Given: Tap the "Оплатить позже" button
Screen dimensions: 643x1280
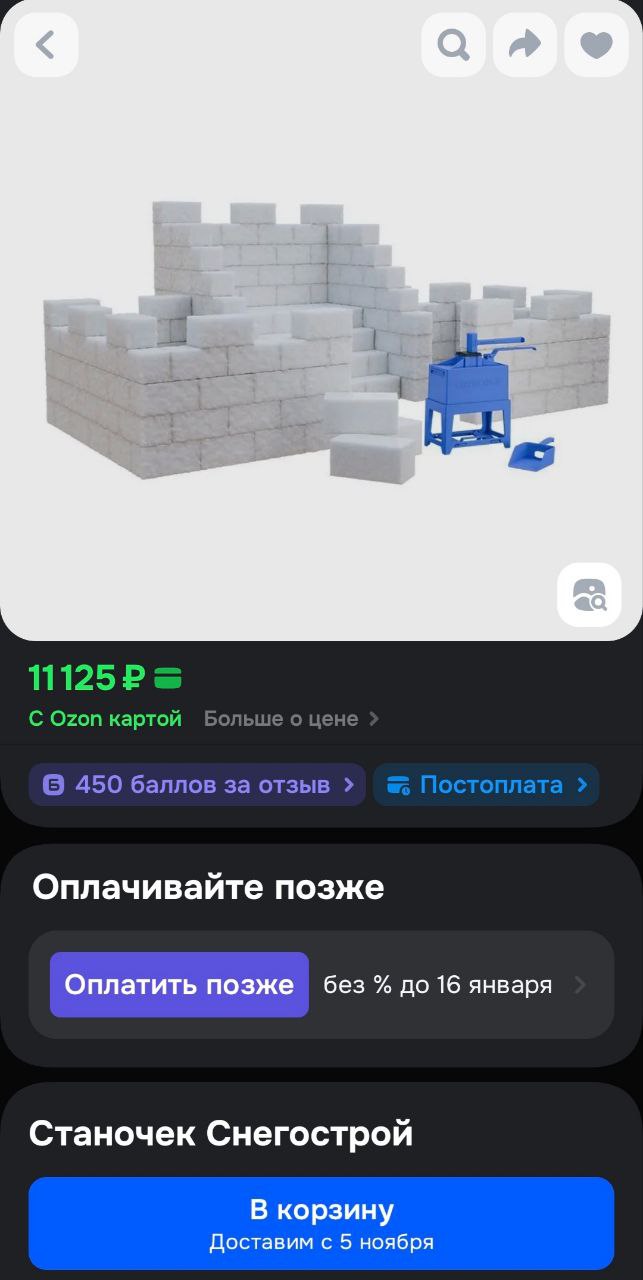Looking at the screenshot, I should pyautogui.click(x=179, y=985).
